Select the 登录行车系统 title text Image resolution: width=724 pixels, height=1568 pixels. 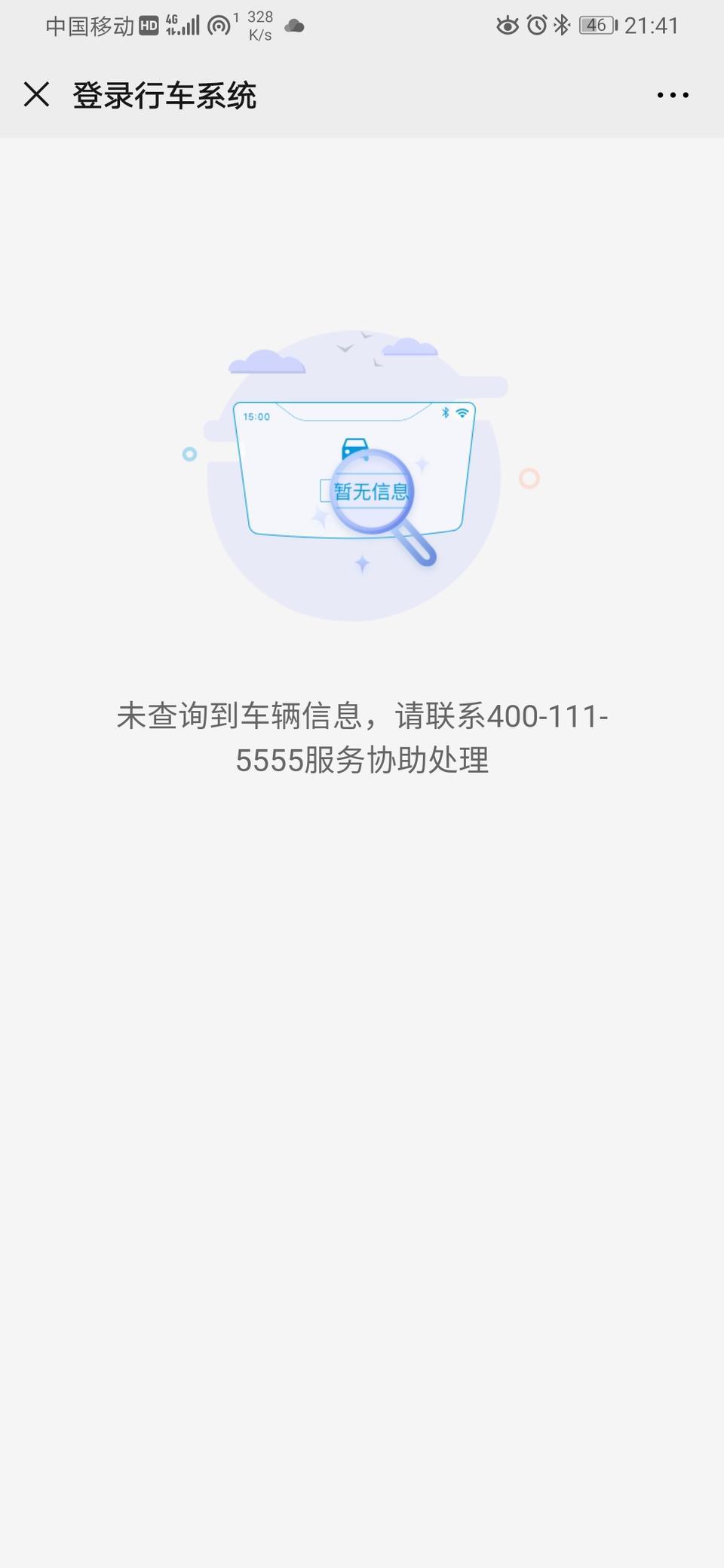coord(164,95)
